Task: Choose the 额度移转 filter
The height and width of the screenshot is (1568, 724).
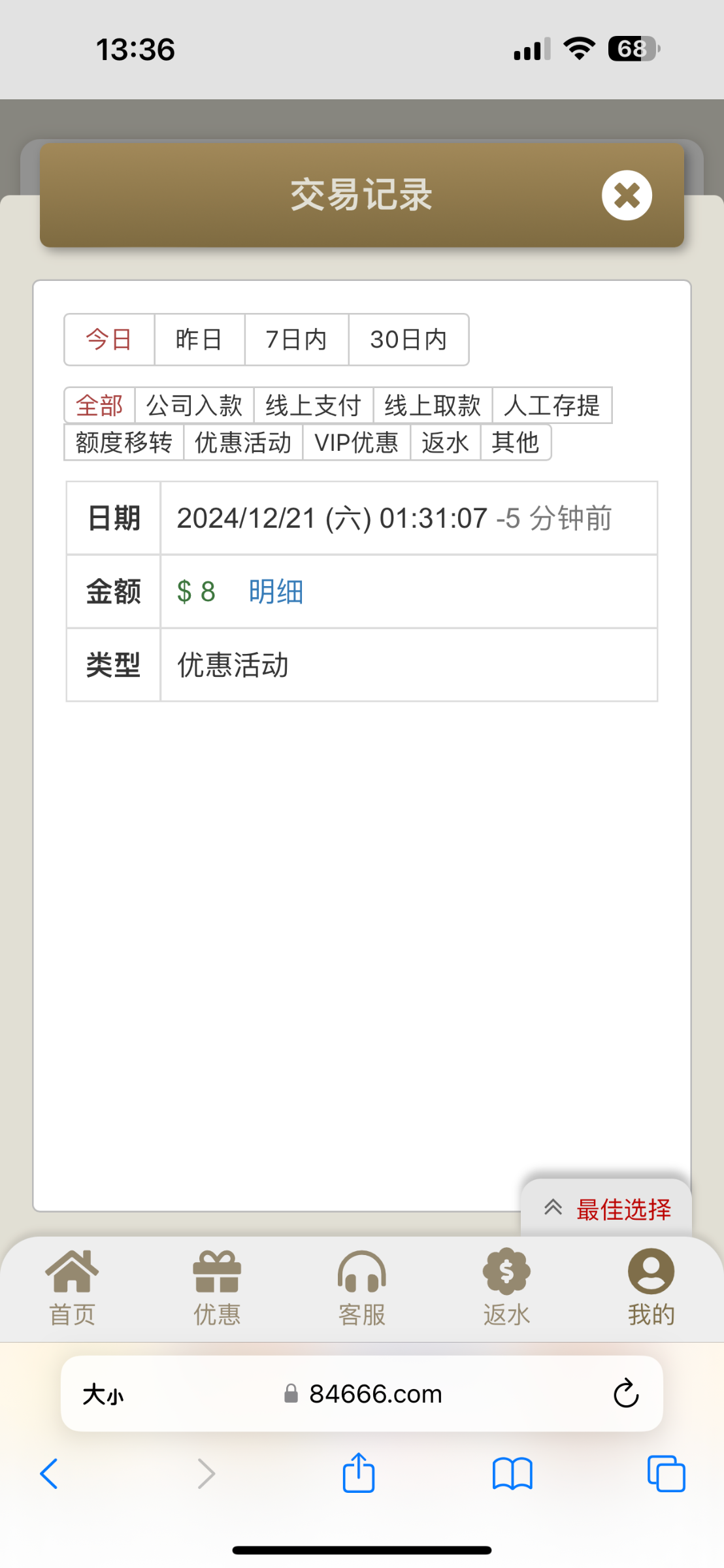Action: 124,442
